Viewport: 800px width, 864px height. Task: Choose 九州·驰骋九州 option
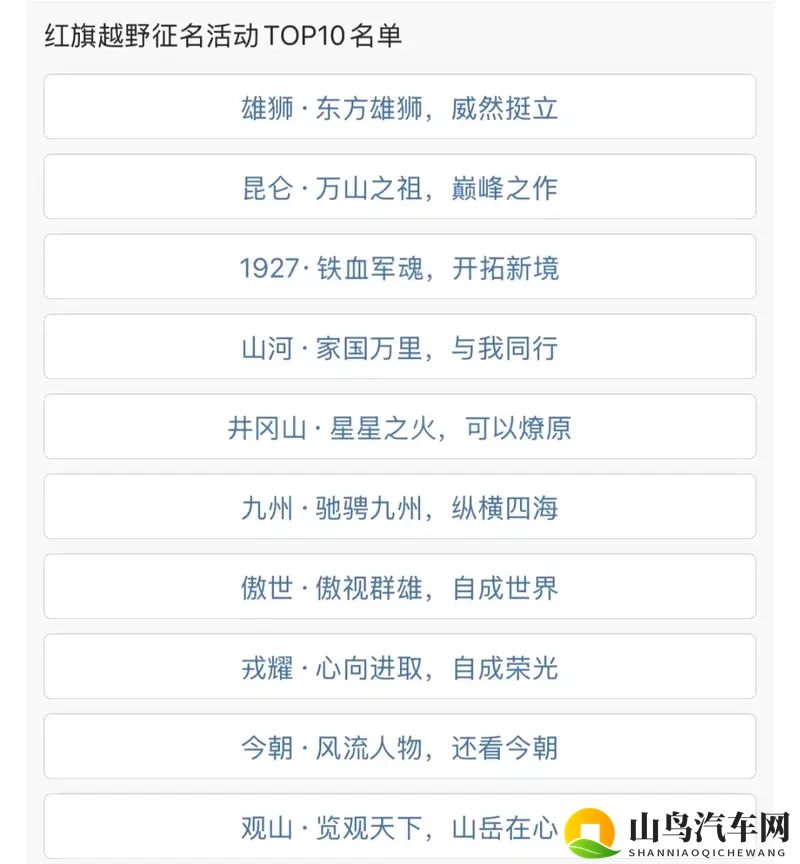pyautogui.click(x=400, y=507)
